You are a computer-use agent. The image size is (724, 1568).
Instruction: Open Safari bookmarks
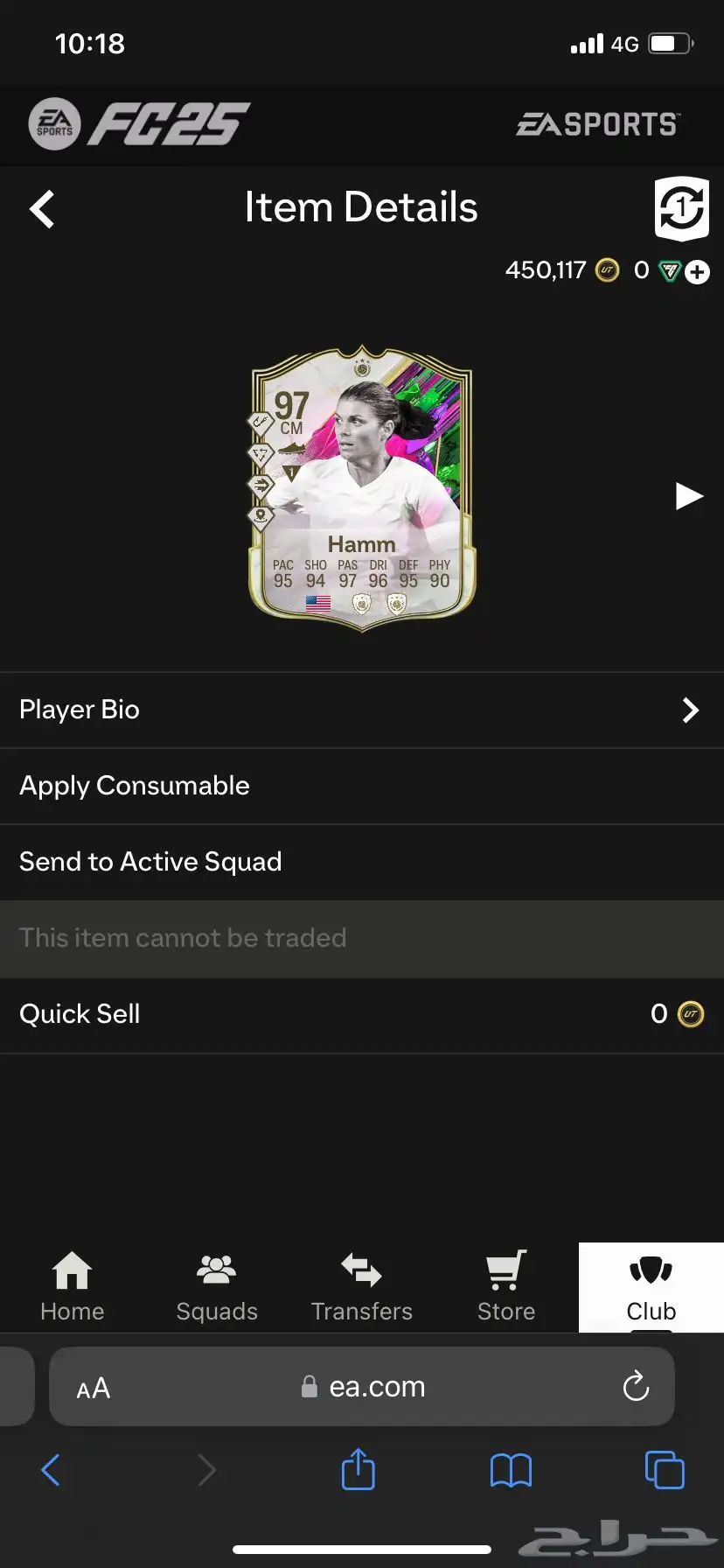511,1470
